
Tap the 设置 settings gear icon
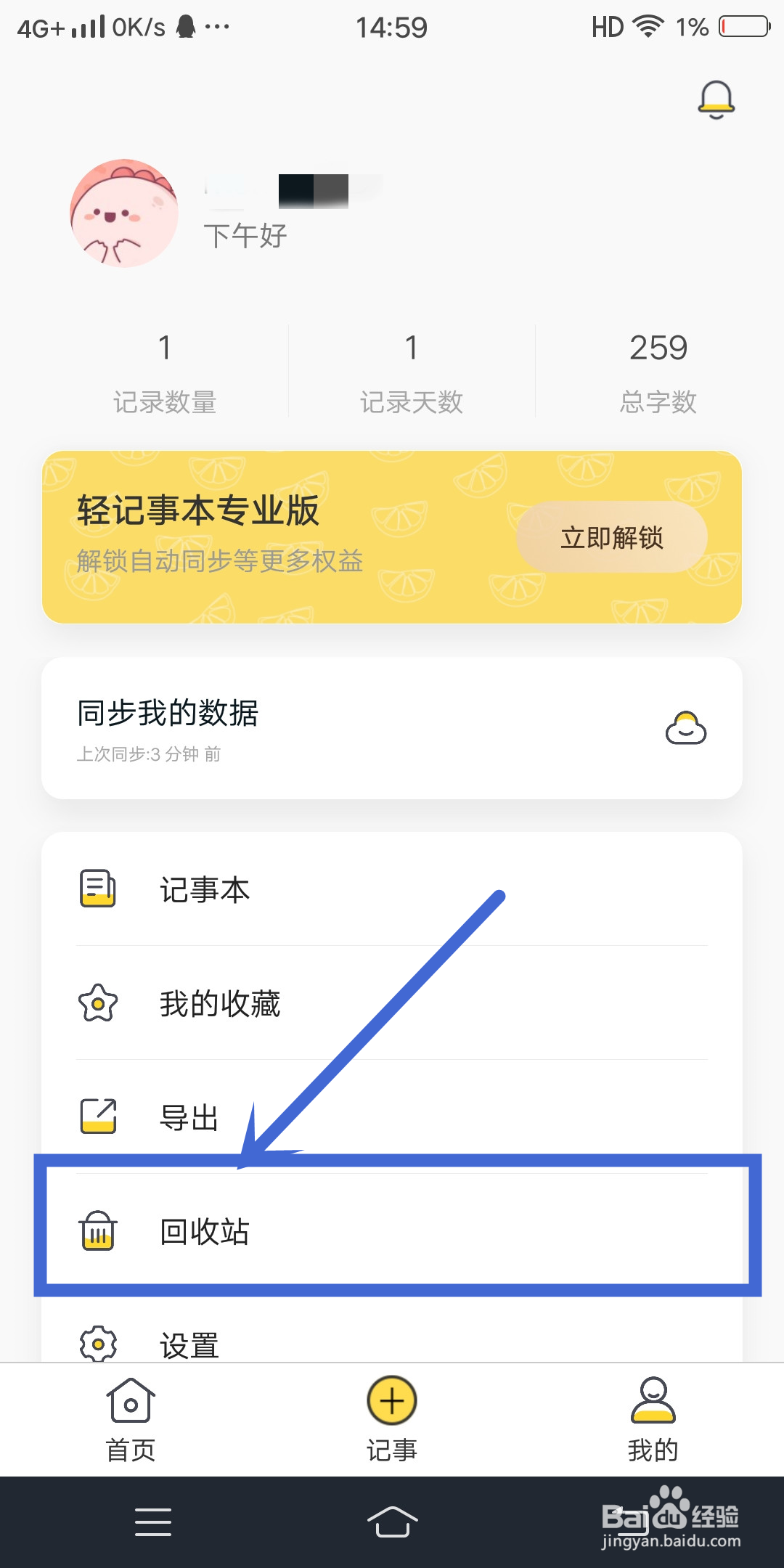click(97, 1342)
